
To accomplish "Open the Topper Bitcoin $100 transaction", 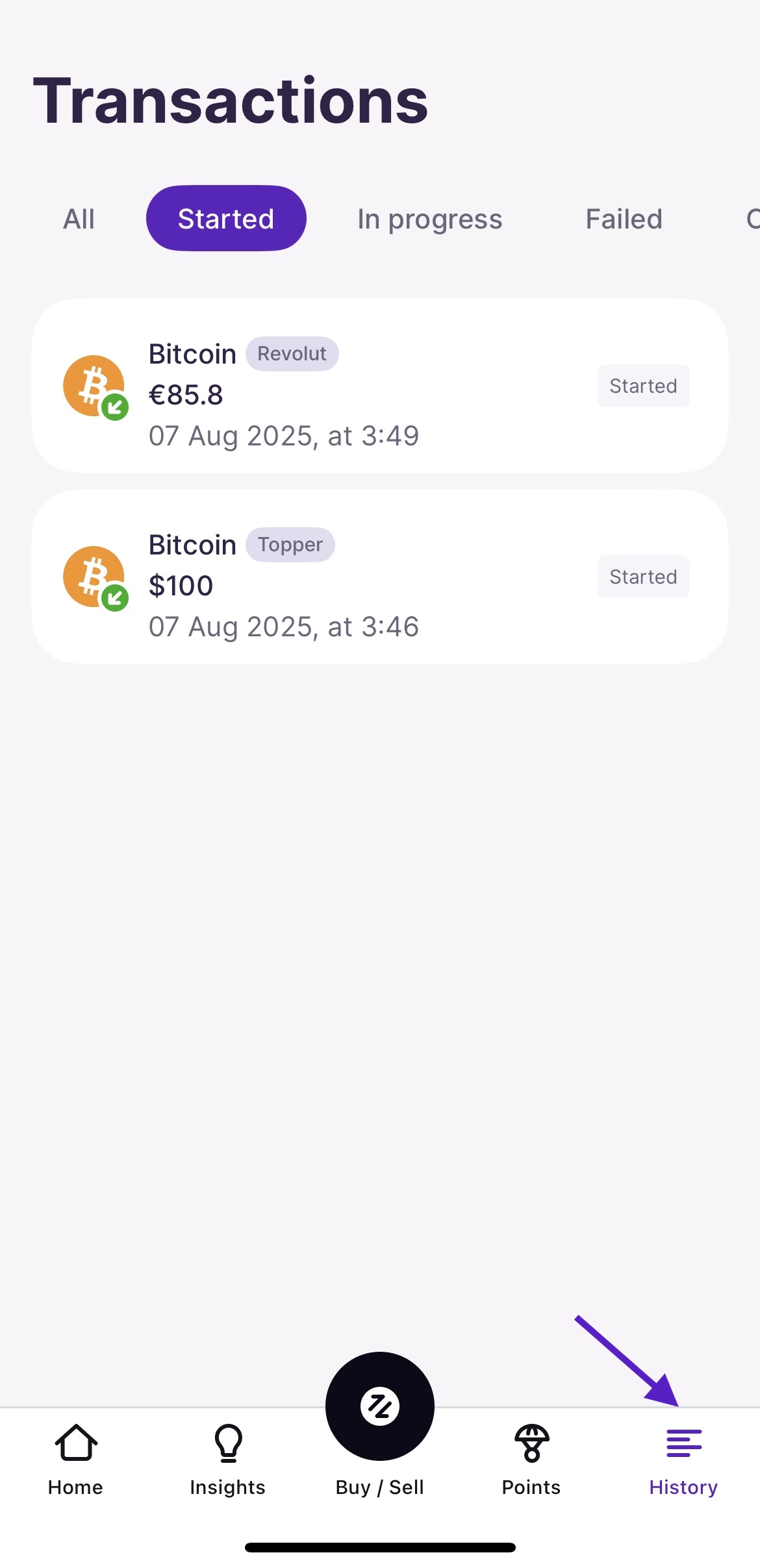I will (380, 577).
